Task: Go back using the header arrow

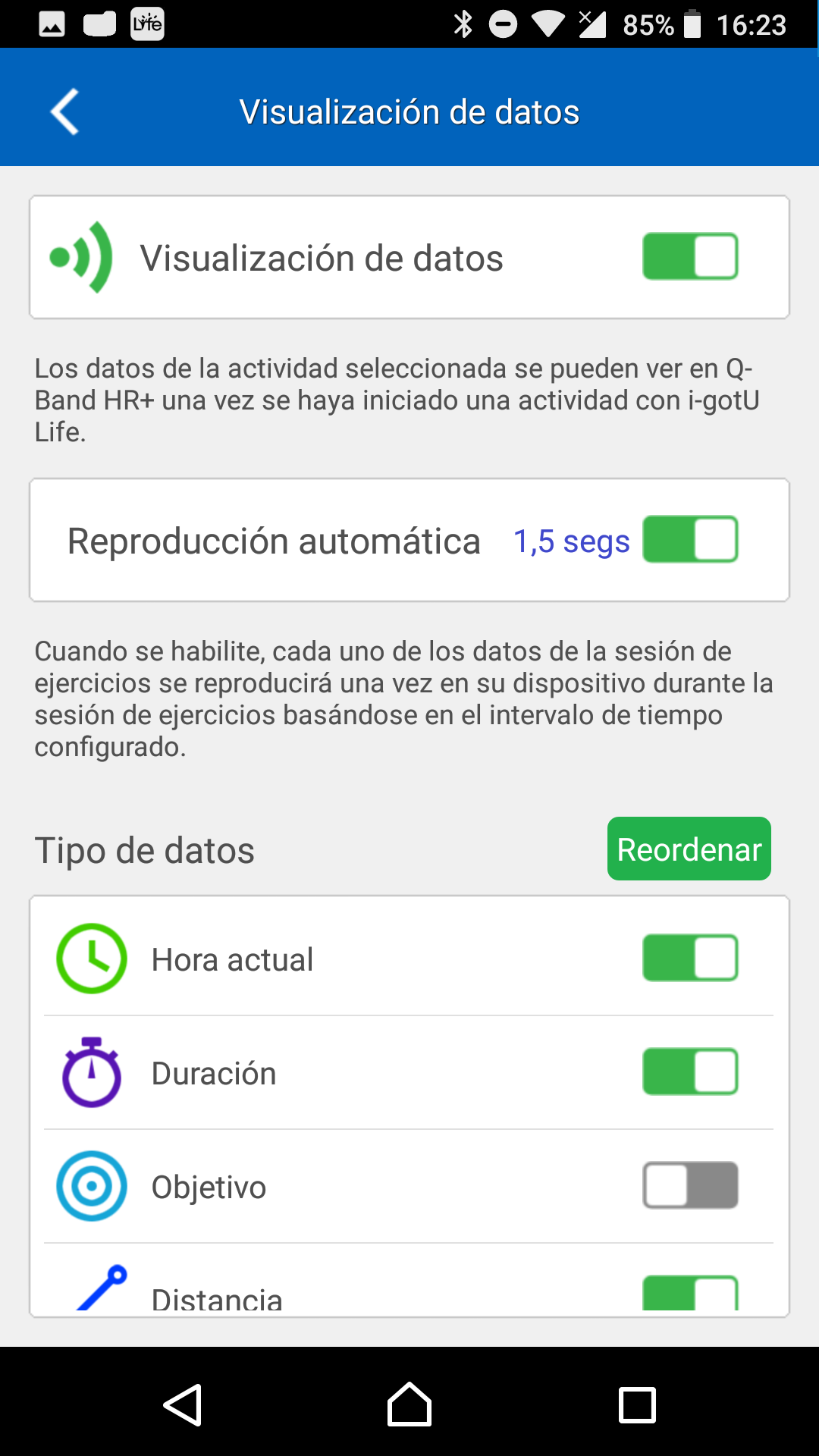Action: [x=65, y=112]
